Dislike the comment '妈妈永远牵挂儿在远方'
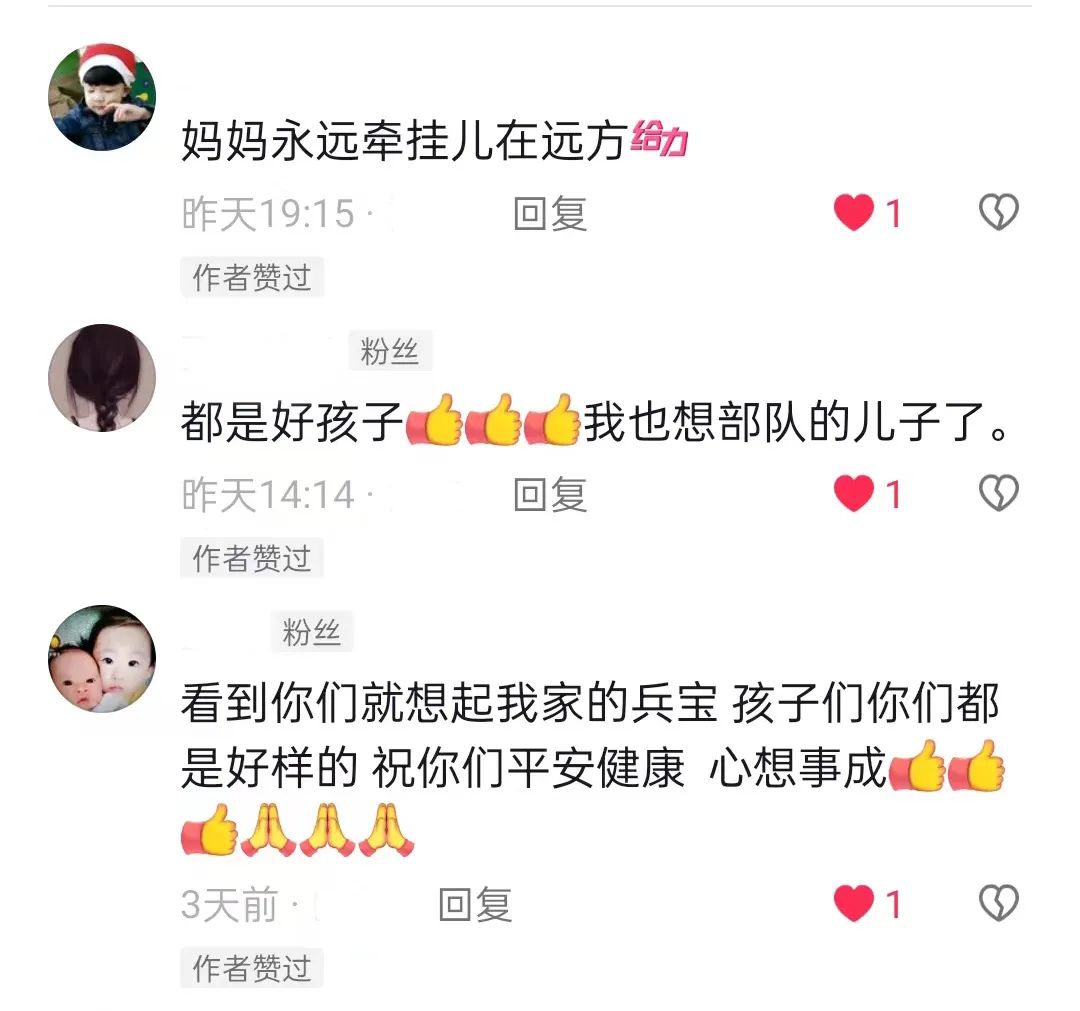The height and width of the screenshot is (1011, 1080). (x=997, y=212)
